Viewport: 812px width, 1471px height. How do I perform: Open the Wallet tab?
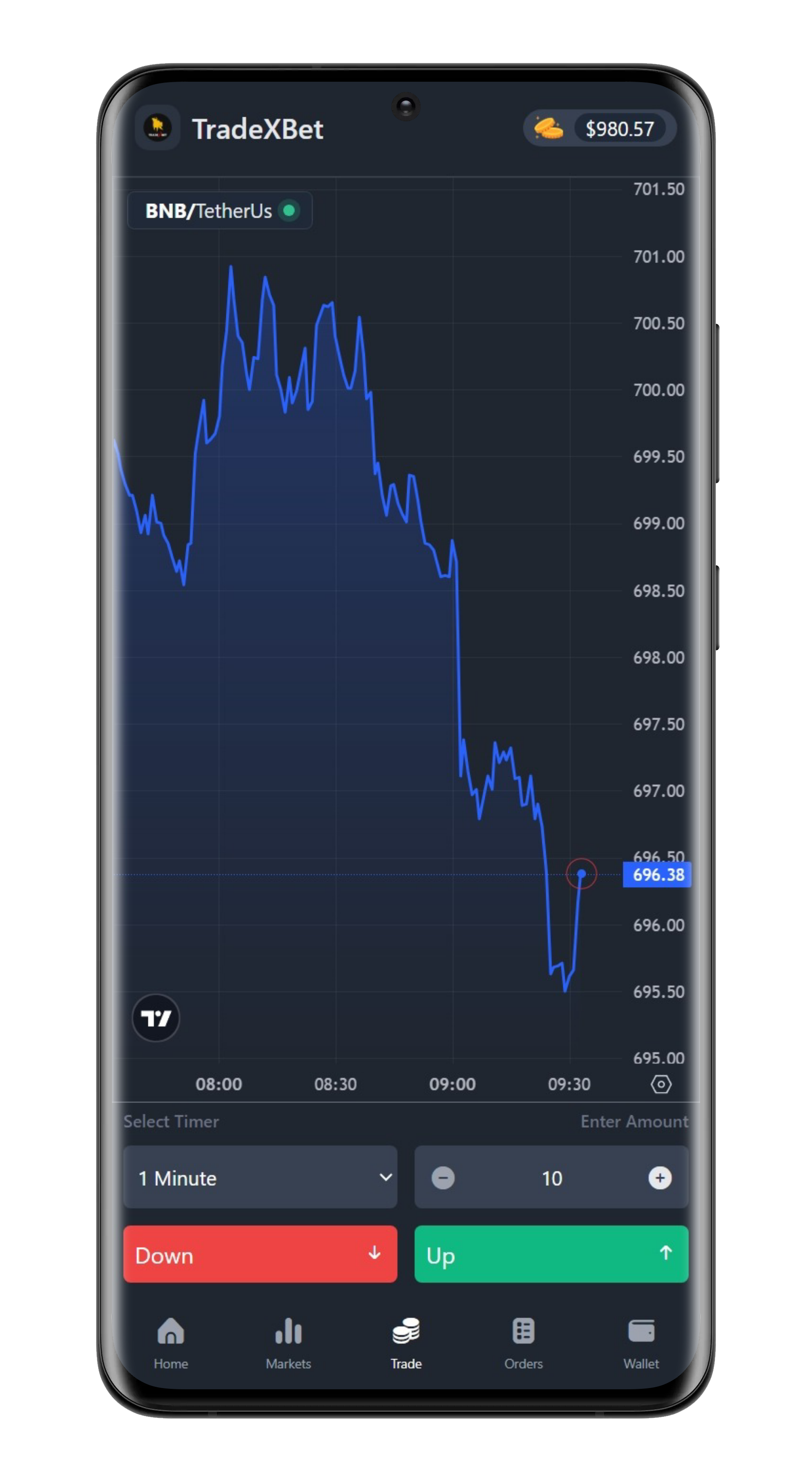(x=641, y=1342)
